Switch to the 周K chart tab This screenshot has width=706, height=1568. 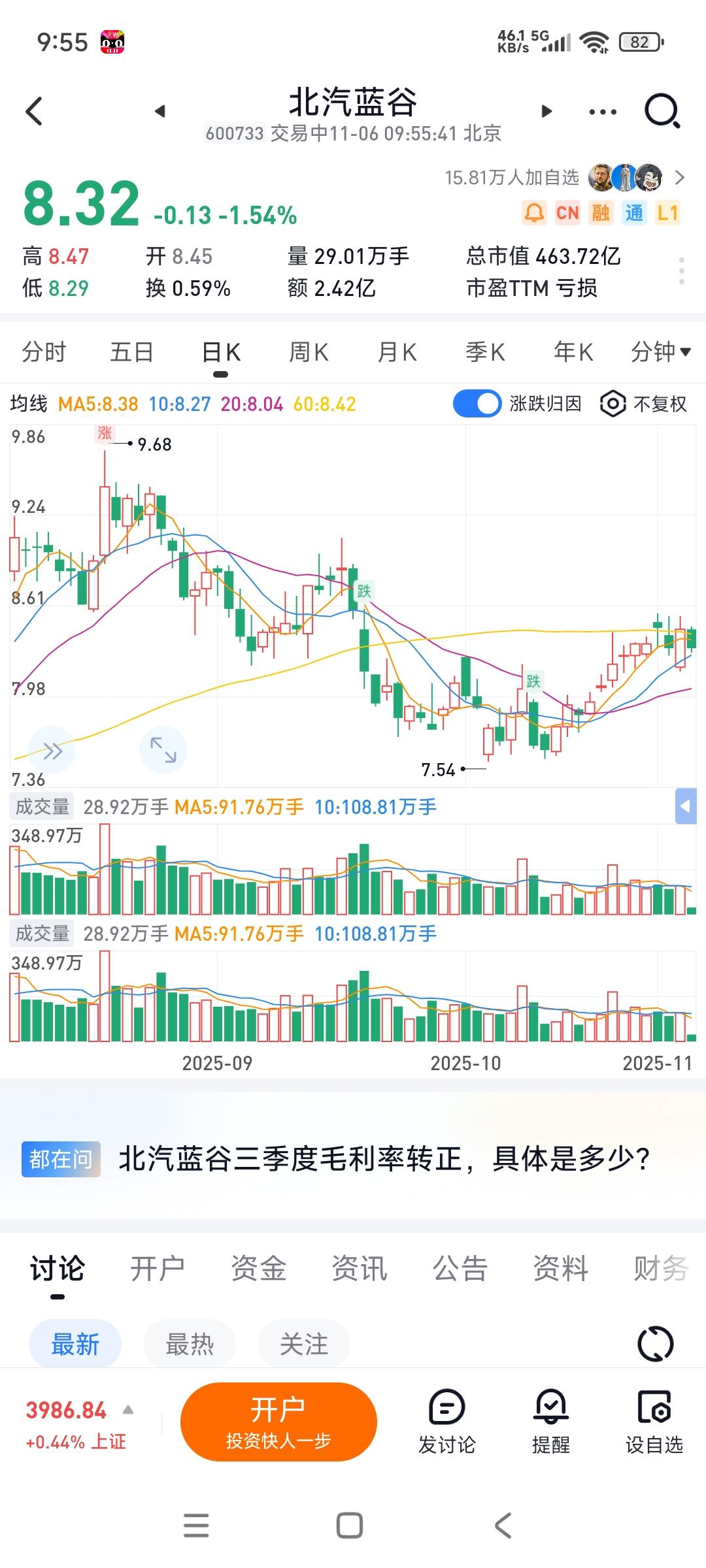(x=309, y=351)
